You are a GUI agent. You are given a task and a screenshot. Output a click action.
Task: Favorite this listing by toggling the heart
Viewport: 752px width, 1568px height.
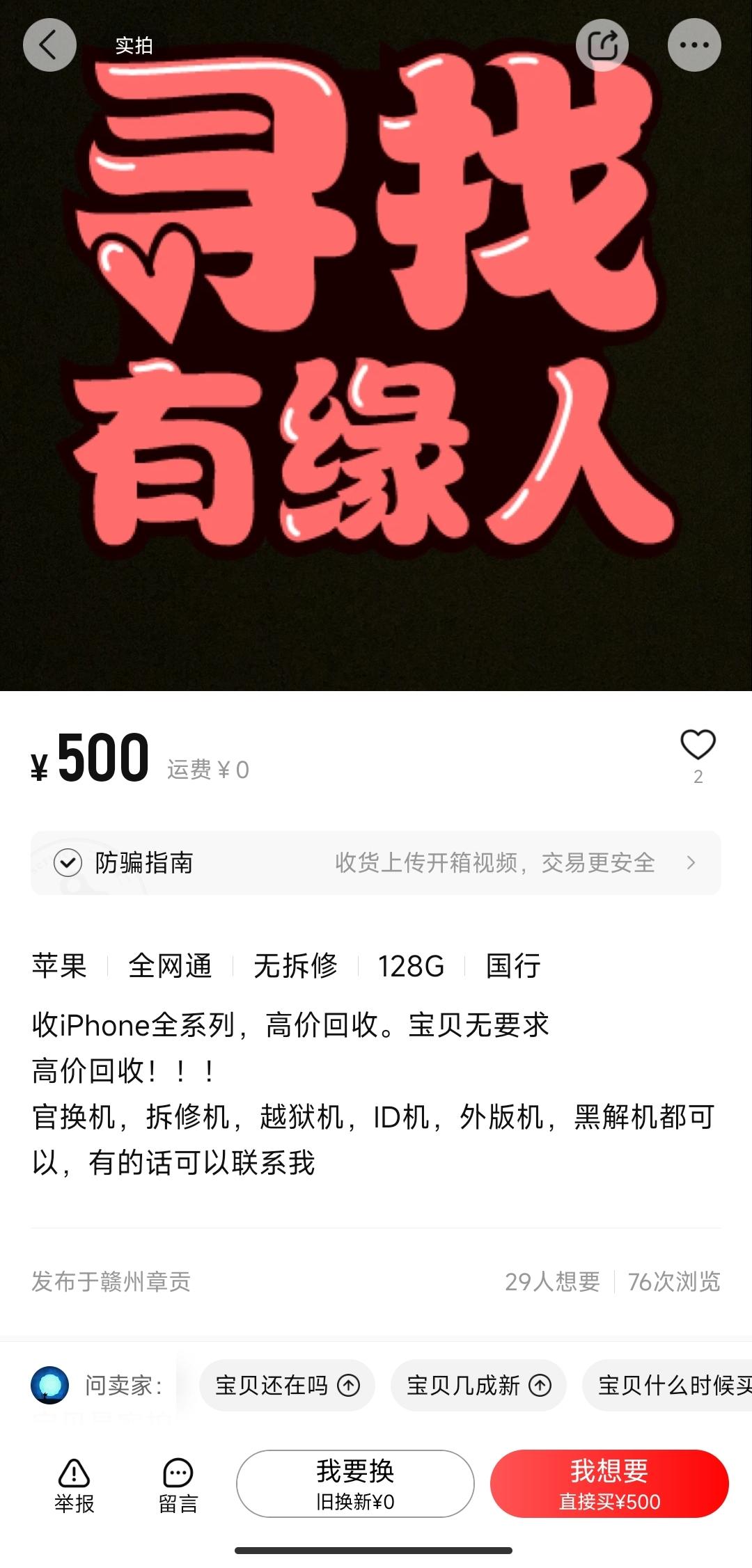click(699, 746)
